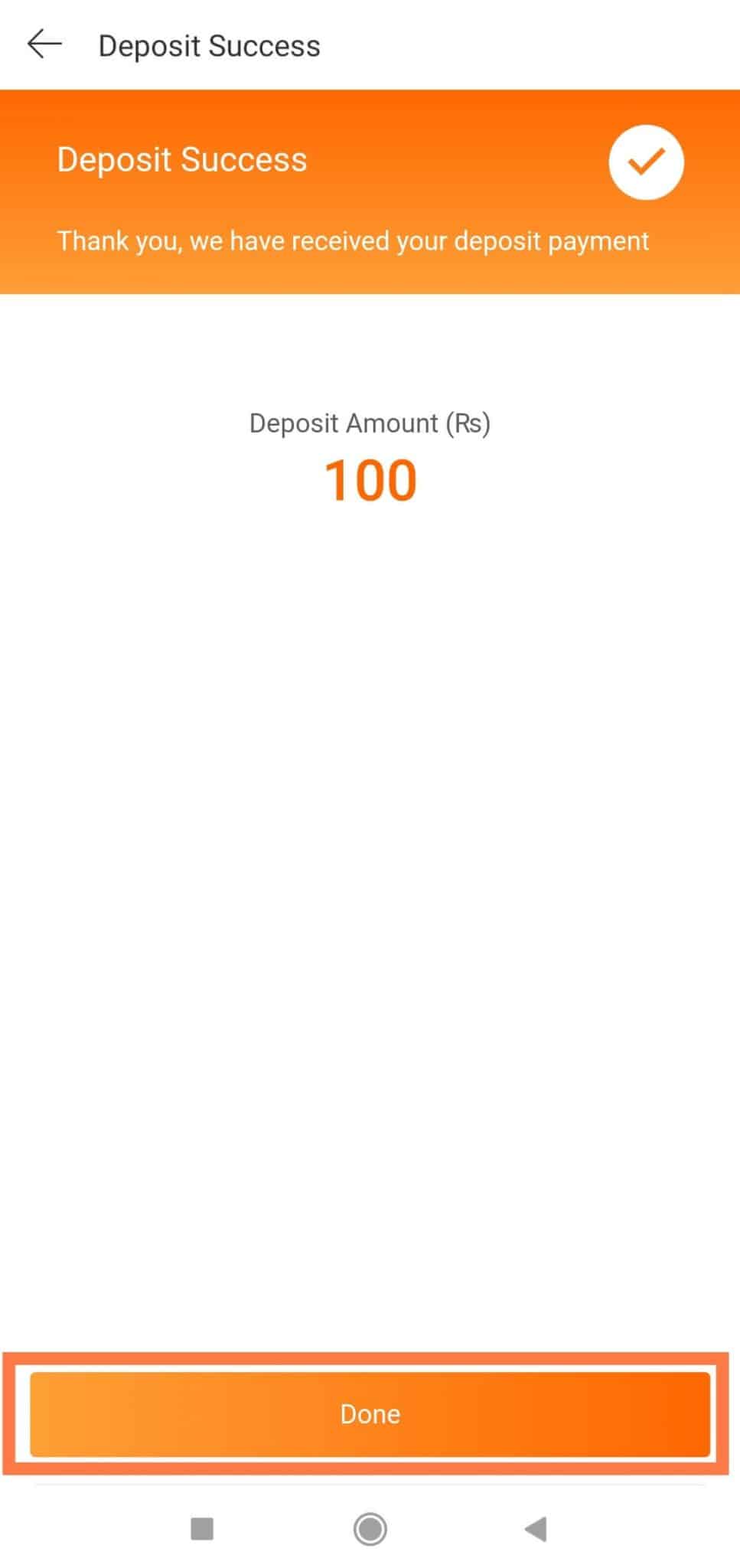Open recent apps from navigation bar
The image size is (740, 1568).
tap(202, 1529)
